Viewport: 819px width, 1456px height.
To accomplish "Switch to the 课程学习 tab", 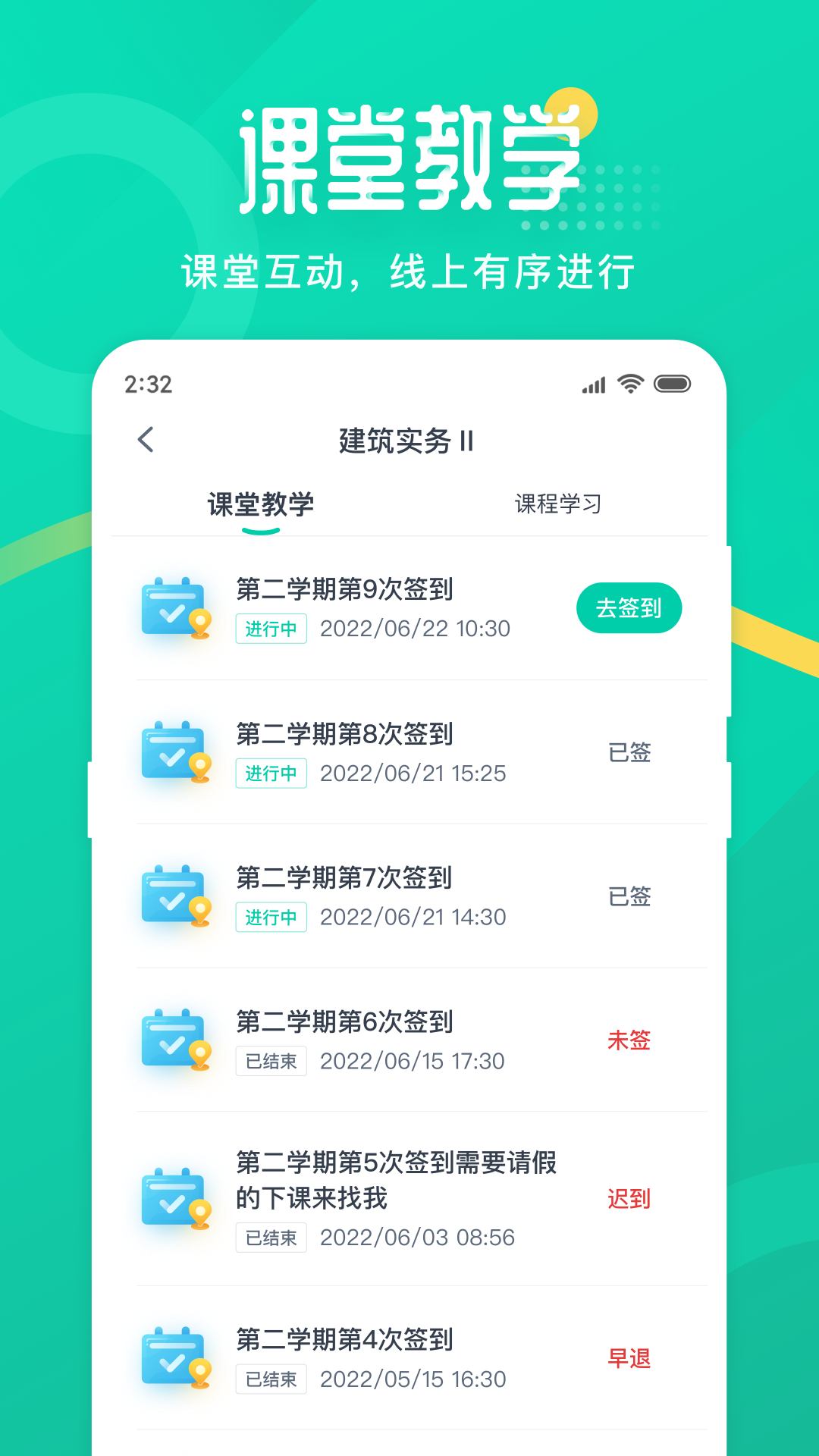I will [x=557, y=504].
